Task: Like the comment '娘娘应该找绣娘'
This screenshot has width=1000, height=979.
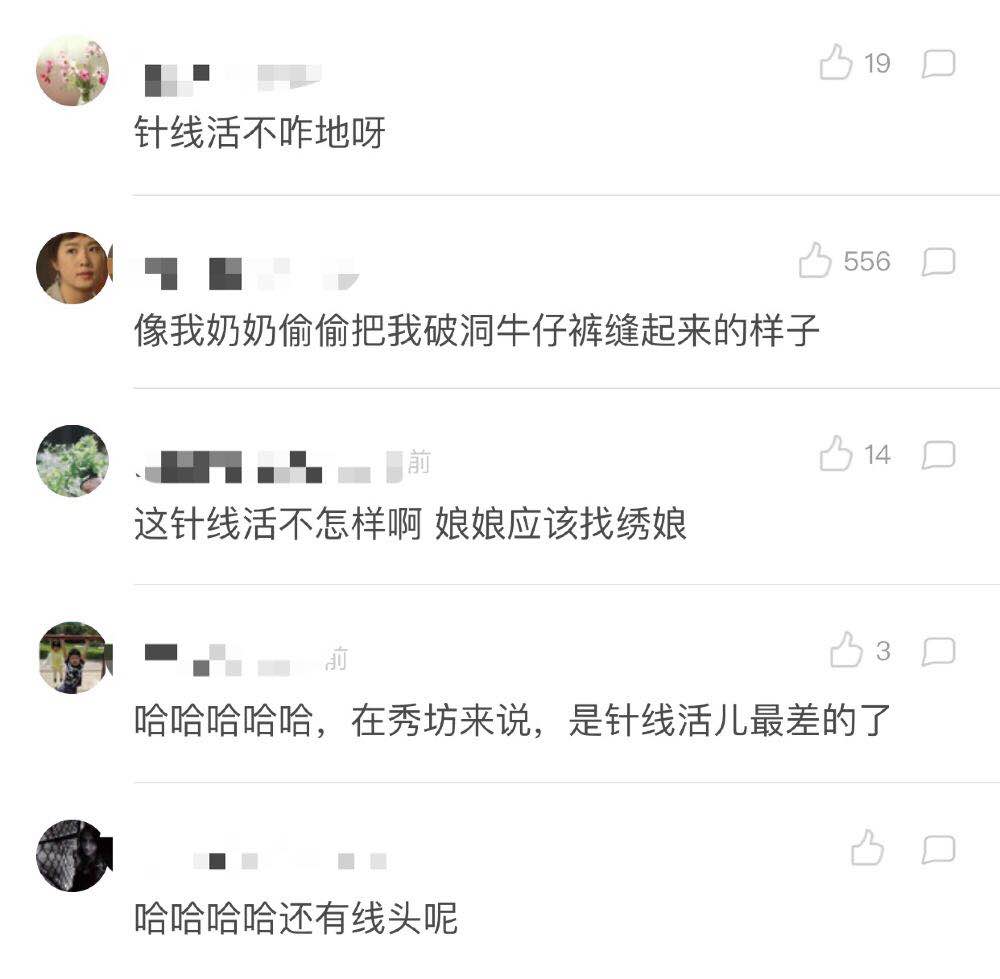Action: pyautogui.click(x=836, y=456)
